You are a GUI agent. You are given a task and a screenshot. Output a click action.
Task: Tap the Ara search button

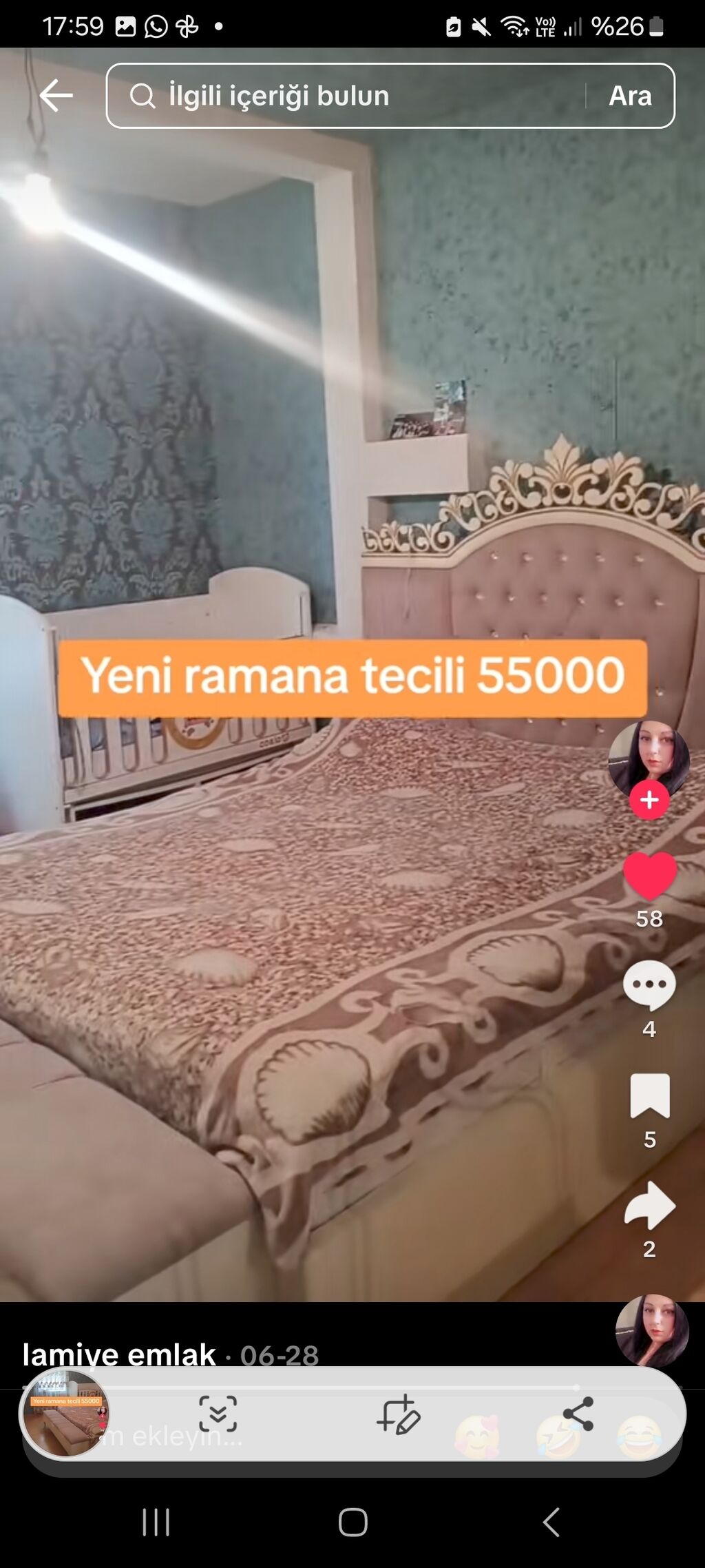[x=630, y=96]
